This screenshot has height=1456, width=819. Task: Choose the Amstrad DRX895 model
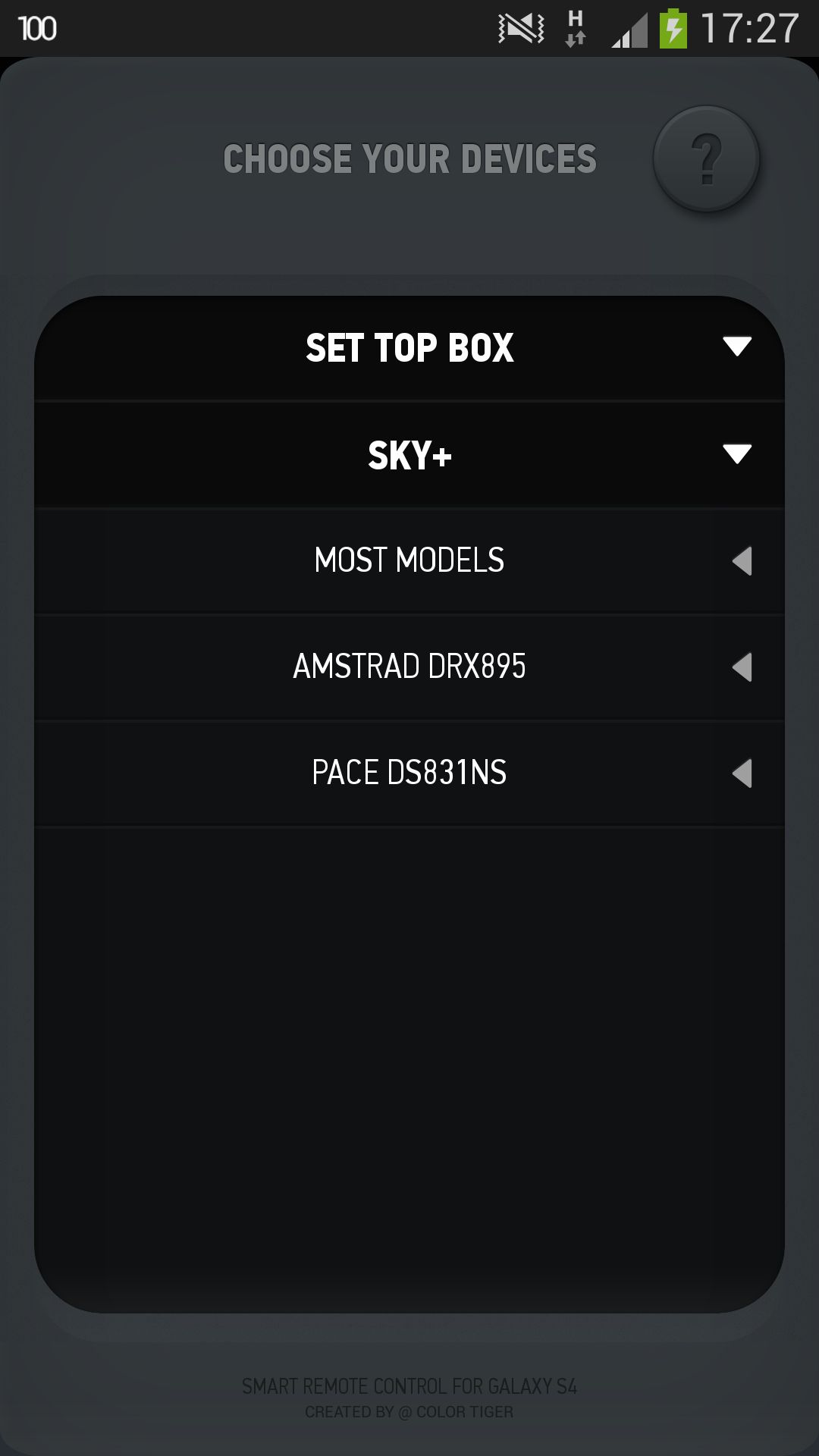click(409, 667)
